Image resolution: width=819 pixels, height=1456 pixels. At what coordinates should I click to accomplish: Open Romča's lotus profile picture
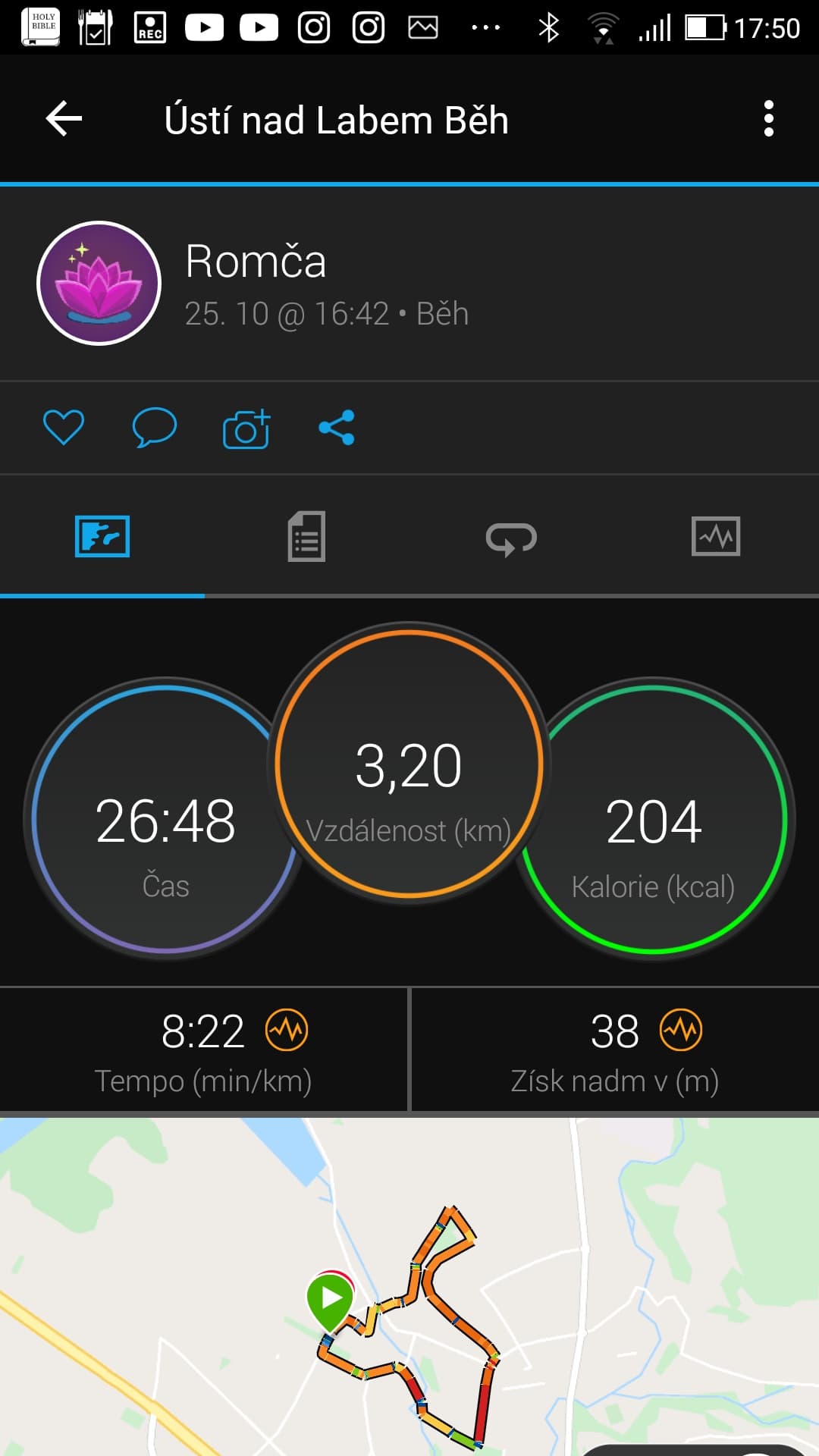[99, 283]
